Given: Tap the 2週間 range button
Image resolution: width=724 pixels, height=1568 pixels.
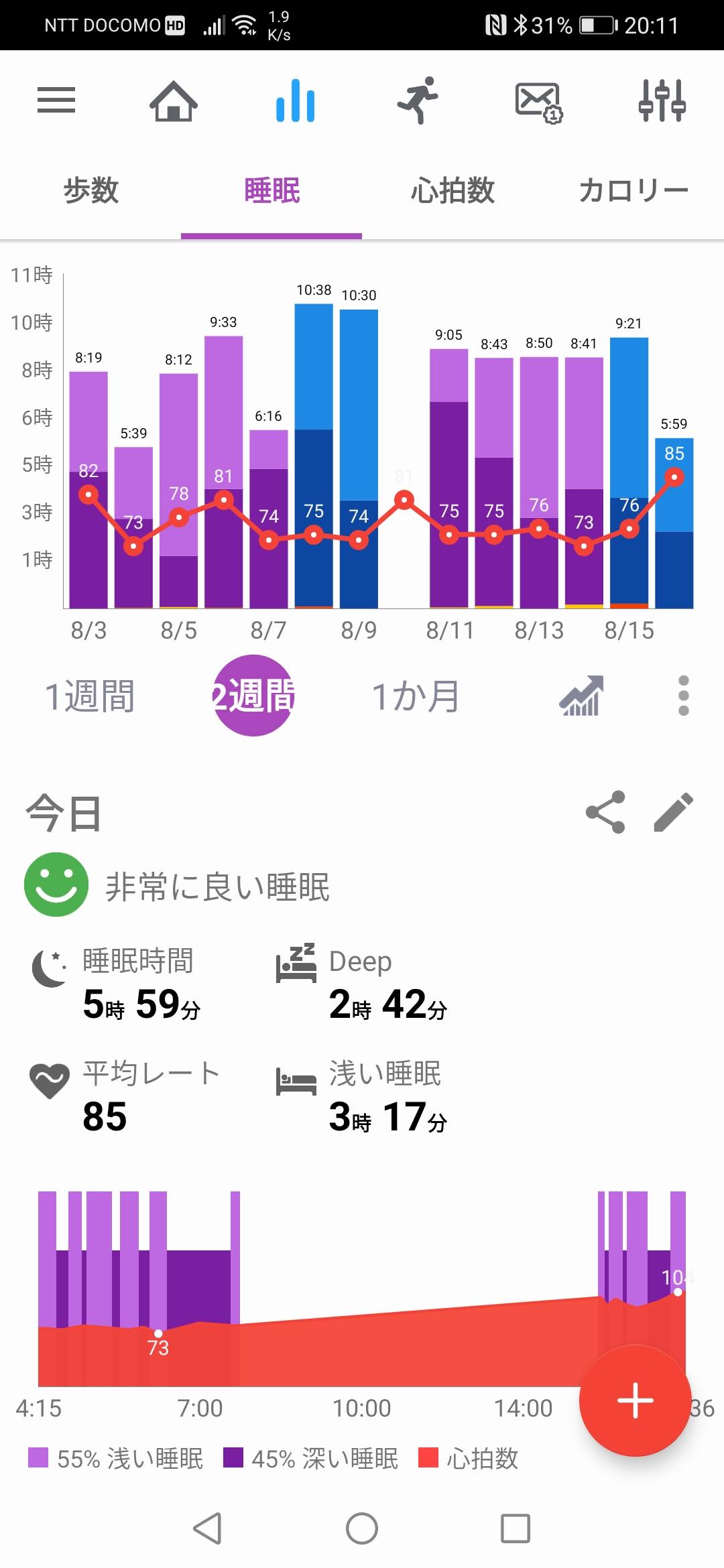Looking at the screenshot, I should [253, 696].
